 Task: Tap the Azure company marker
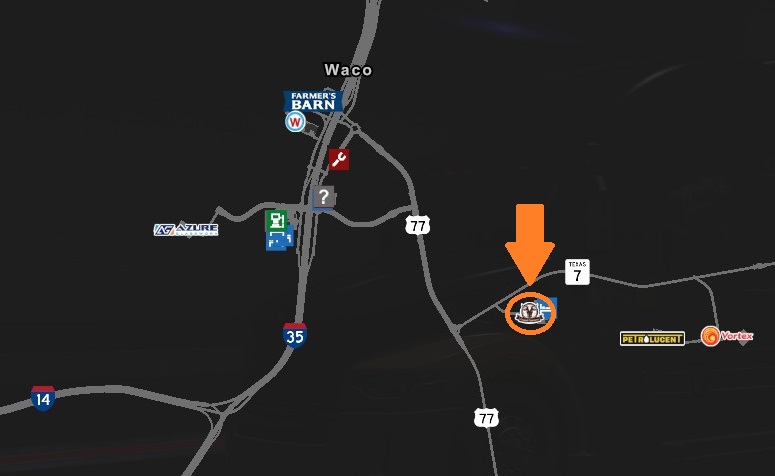click(186, 229)
